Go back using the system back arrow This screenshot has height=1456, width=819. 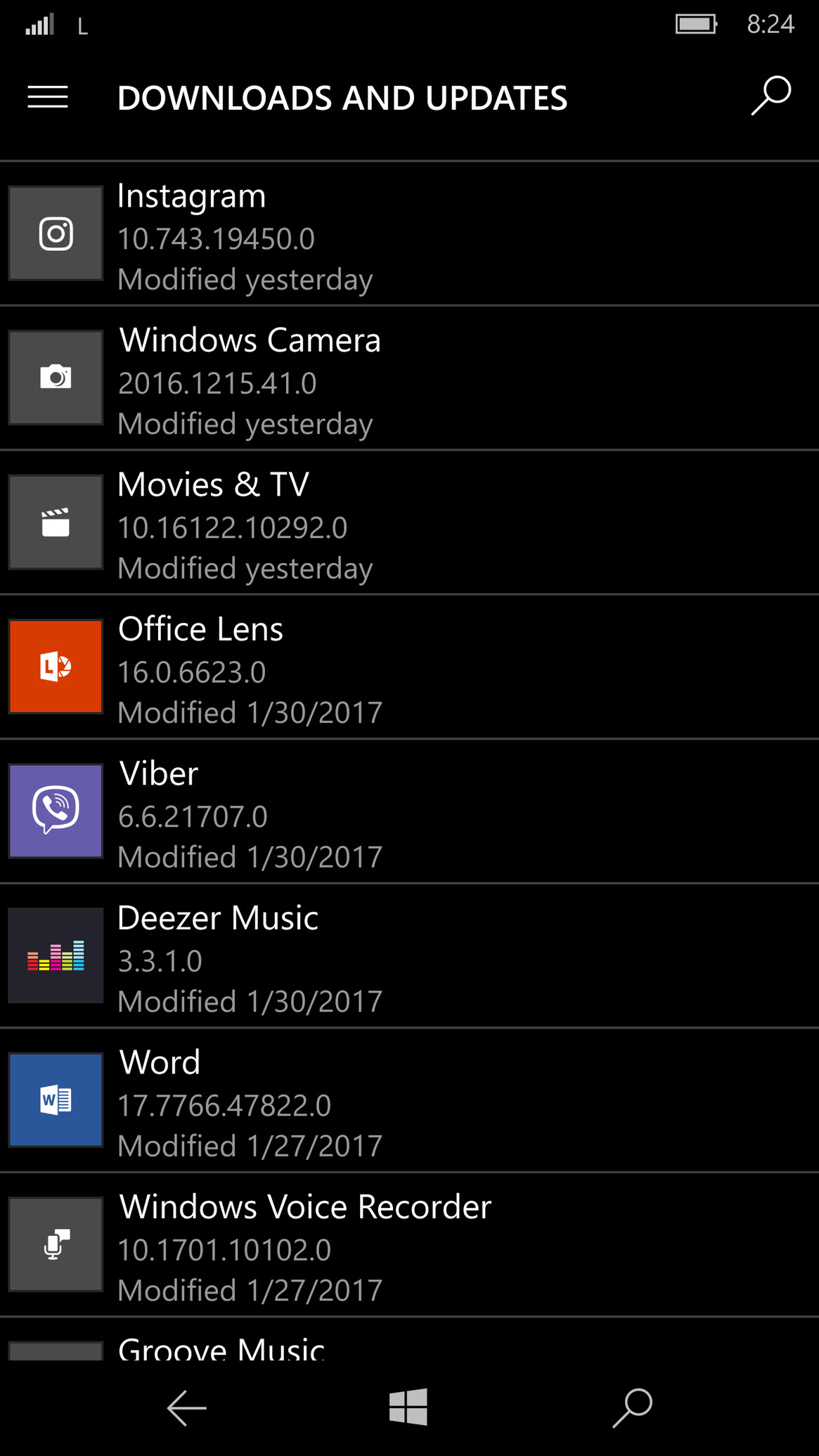(x=186, y=1407)
